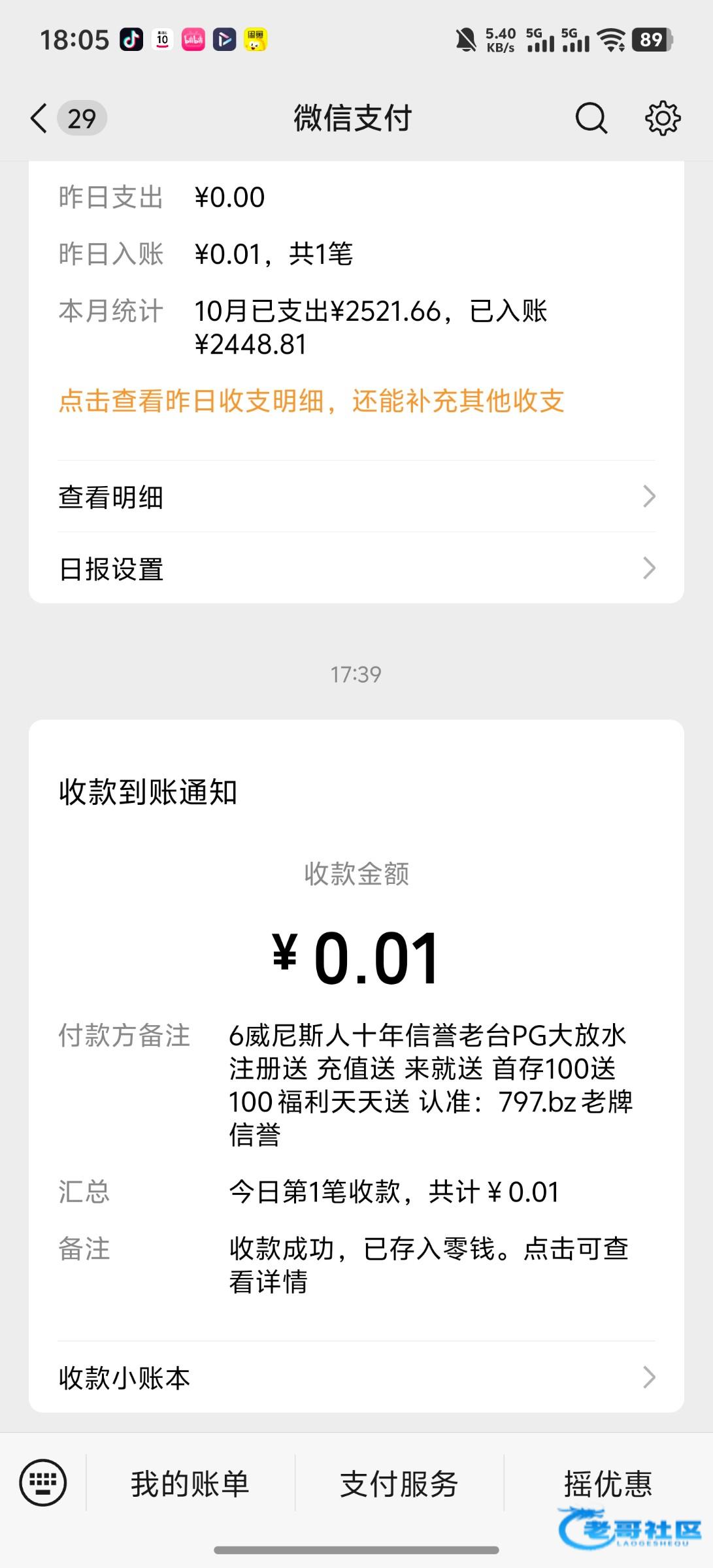Open the 查看明细 row
713x1568 pixels.
(x=356, y=497)
